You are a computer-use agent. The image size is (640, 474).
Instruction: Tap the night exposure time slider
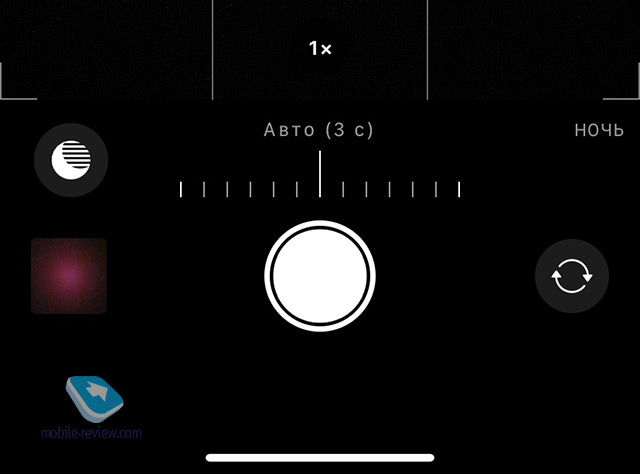pyautogui.click(x=320, y=187)
